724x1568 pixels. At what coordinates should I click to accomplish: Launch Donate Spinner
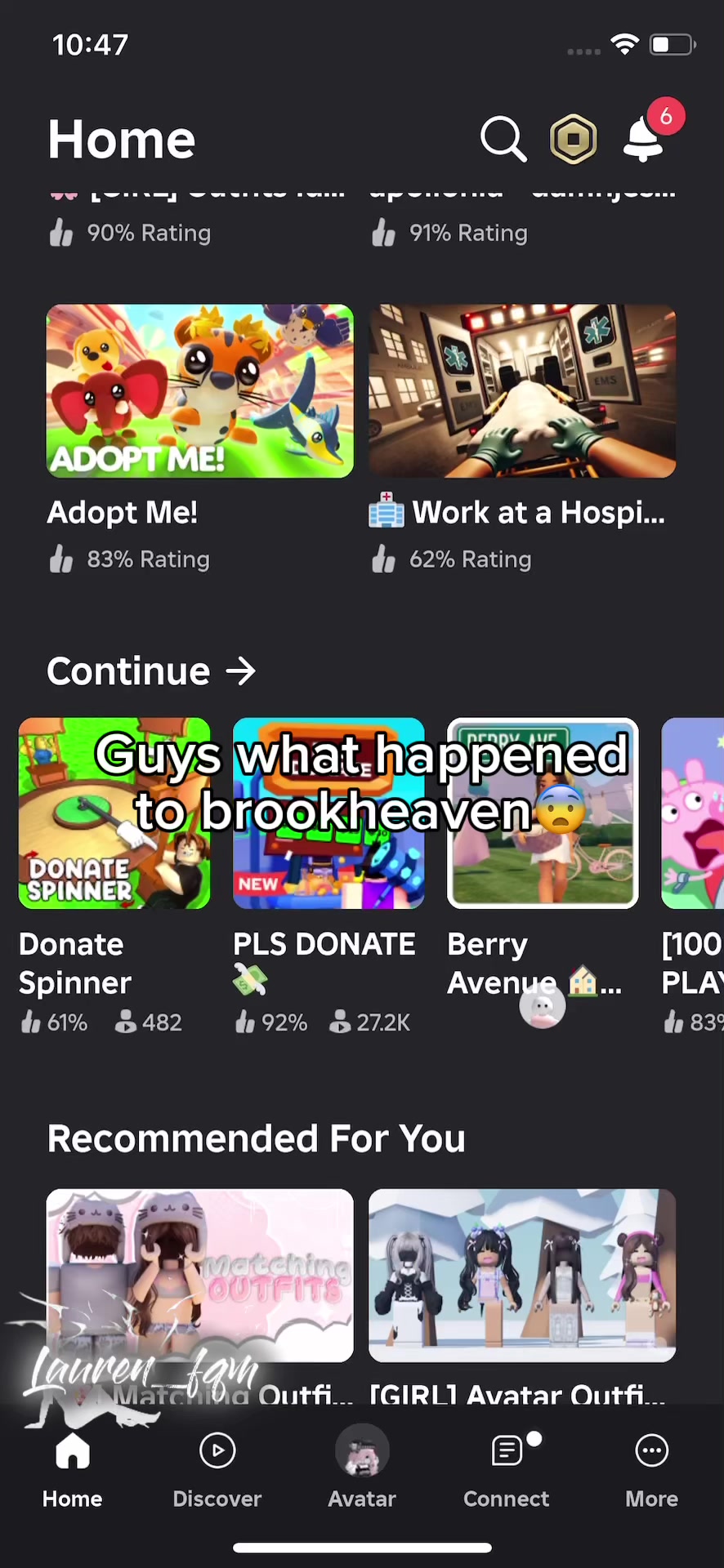pyautogui.click(x=114, y=813)
